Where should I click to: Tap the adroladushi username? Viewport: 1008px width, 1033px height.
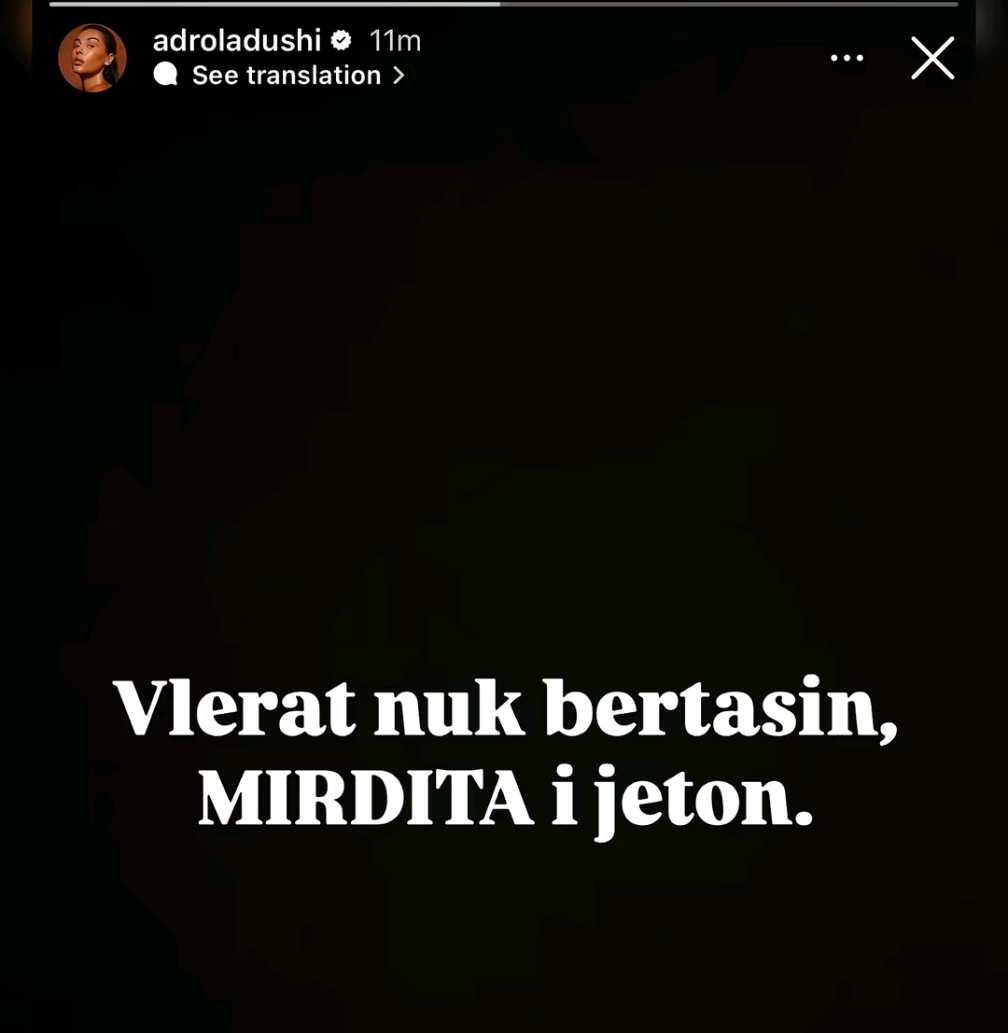(x=236, y=41)
